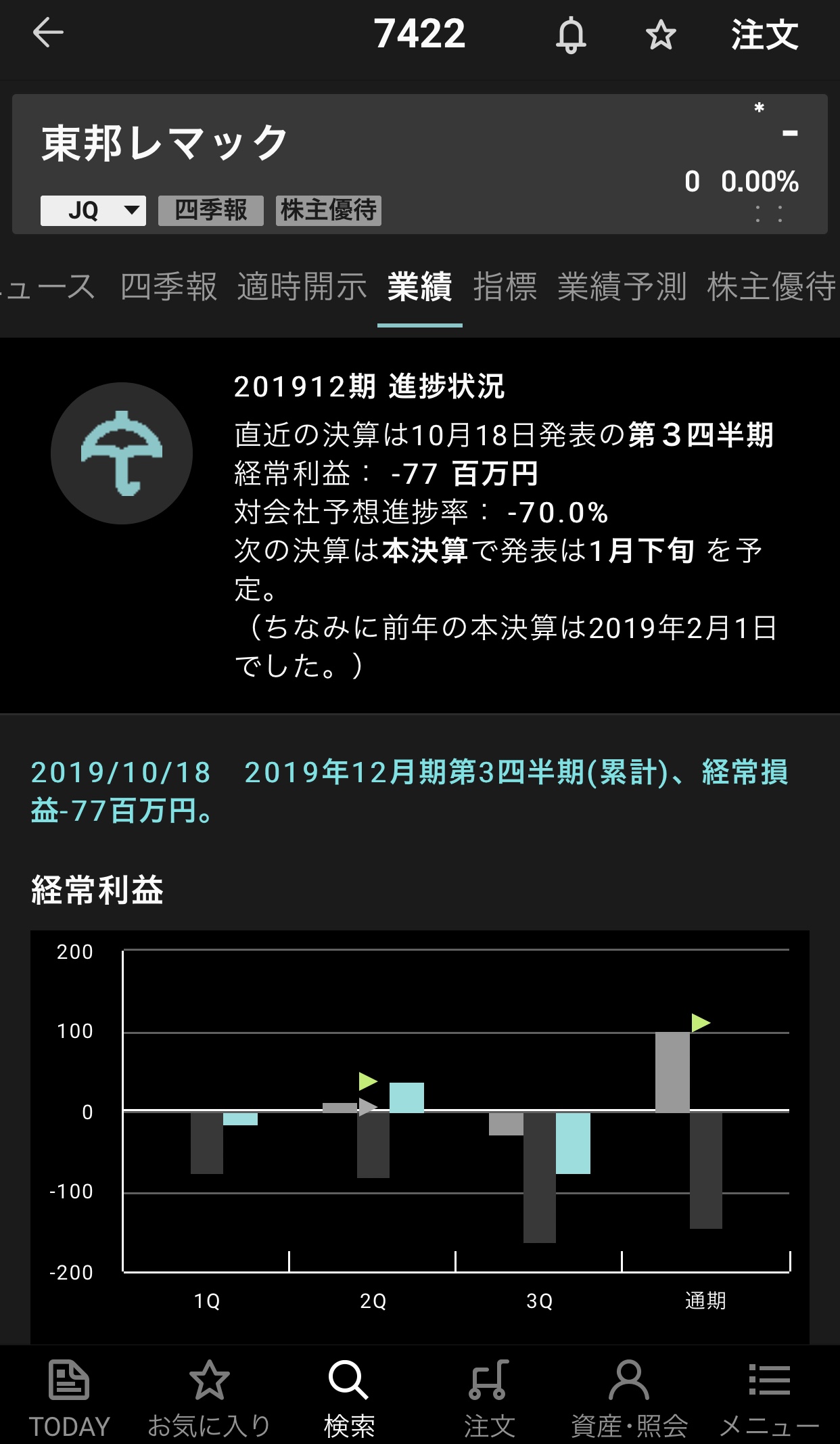The height and width of the screenshot is (1444, 840).
Task: Switch to the 指標 tab
Action: 505,287
